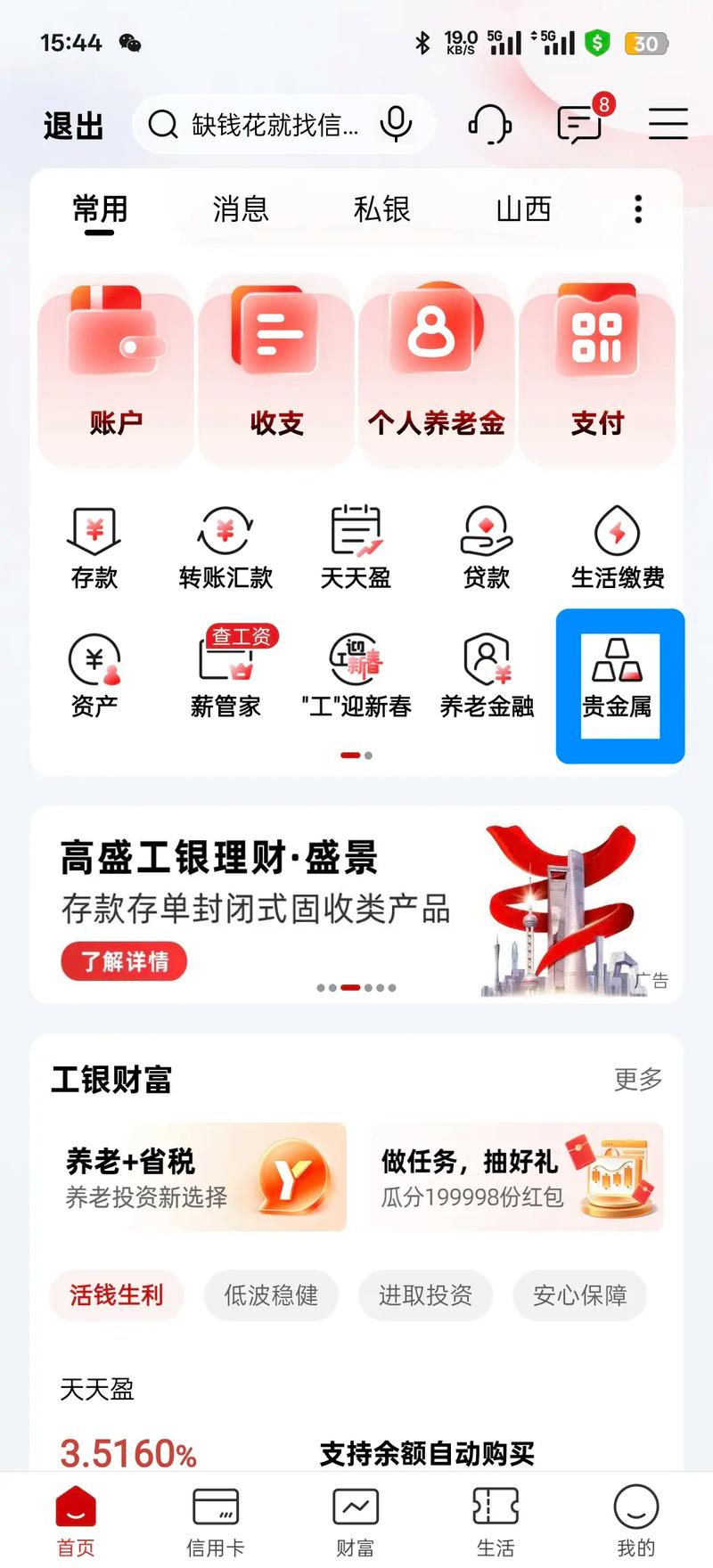Open the 账户 (Accounts) section
This screenshot has width=713, height=1568.
pos(116,370)
